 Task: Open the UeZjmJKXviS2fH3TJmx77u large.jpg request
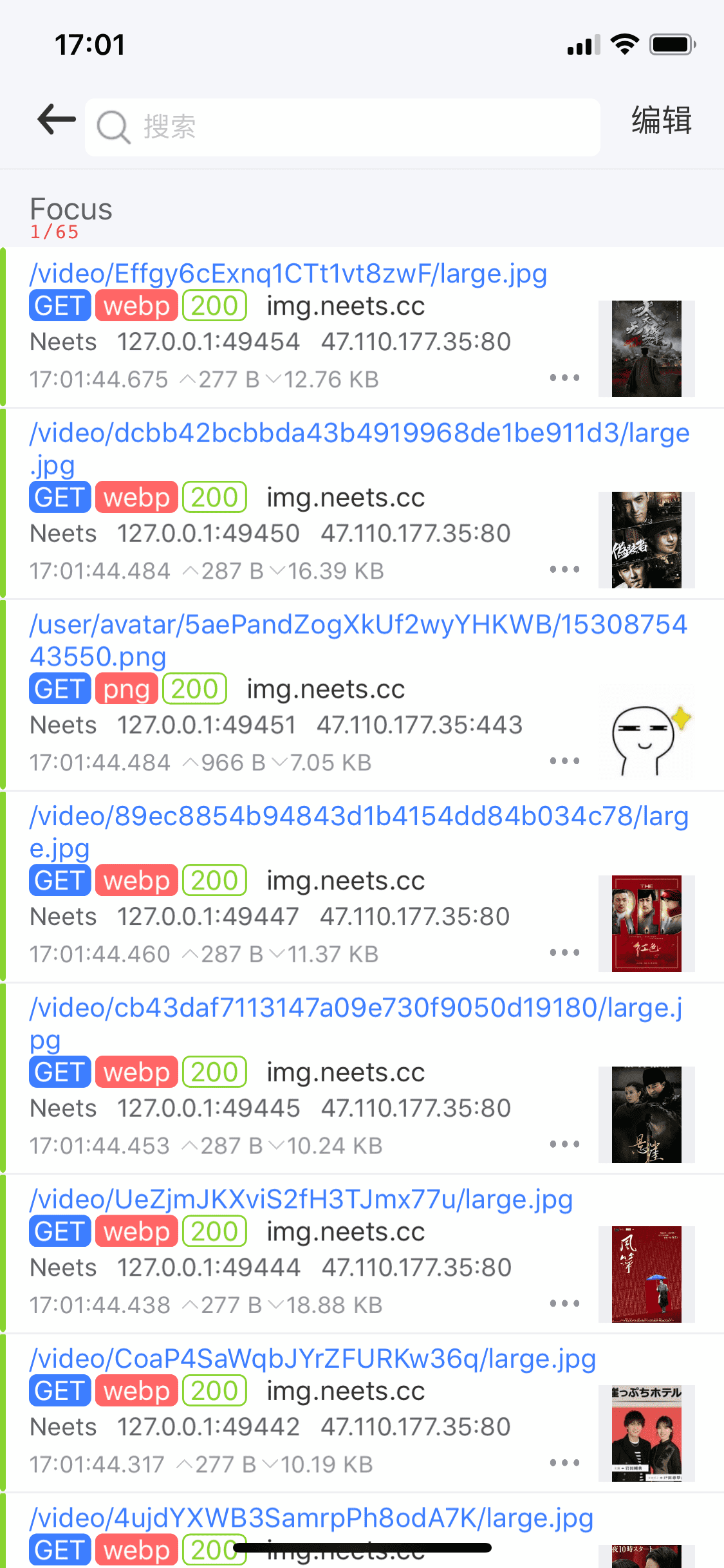[x=301, y=1200]
